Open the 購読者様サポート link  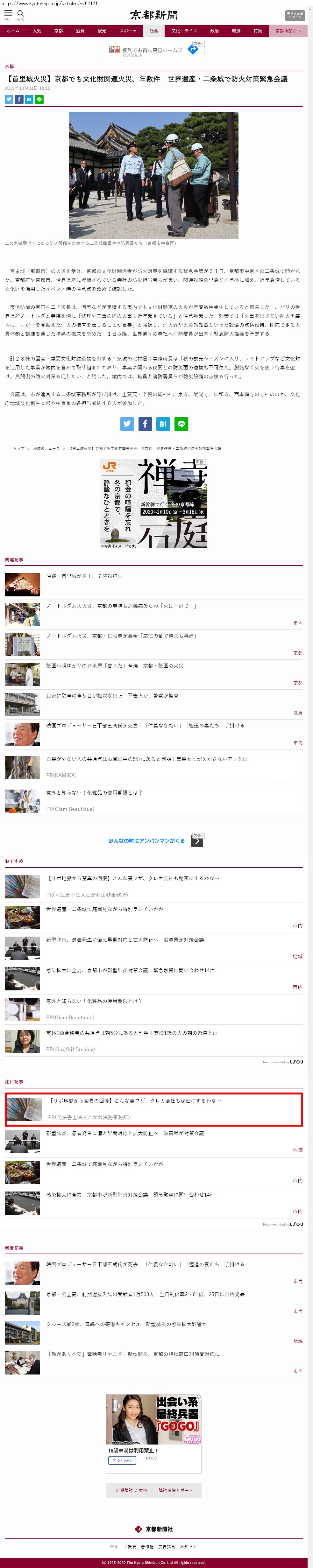pos(175,1490)
